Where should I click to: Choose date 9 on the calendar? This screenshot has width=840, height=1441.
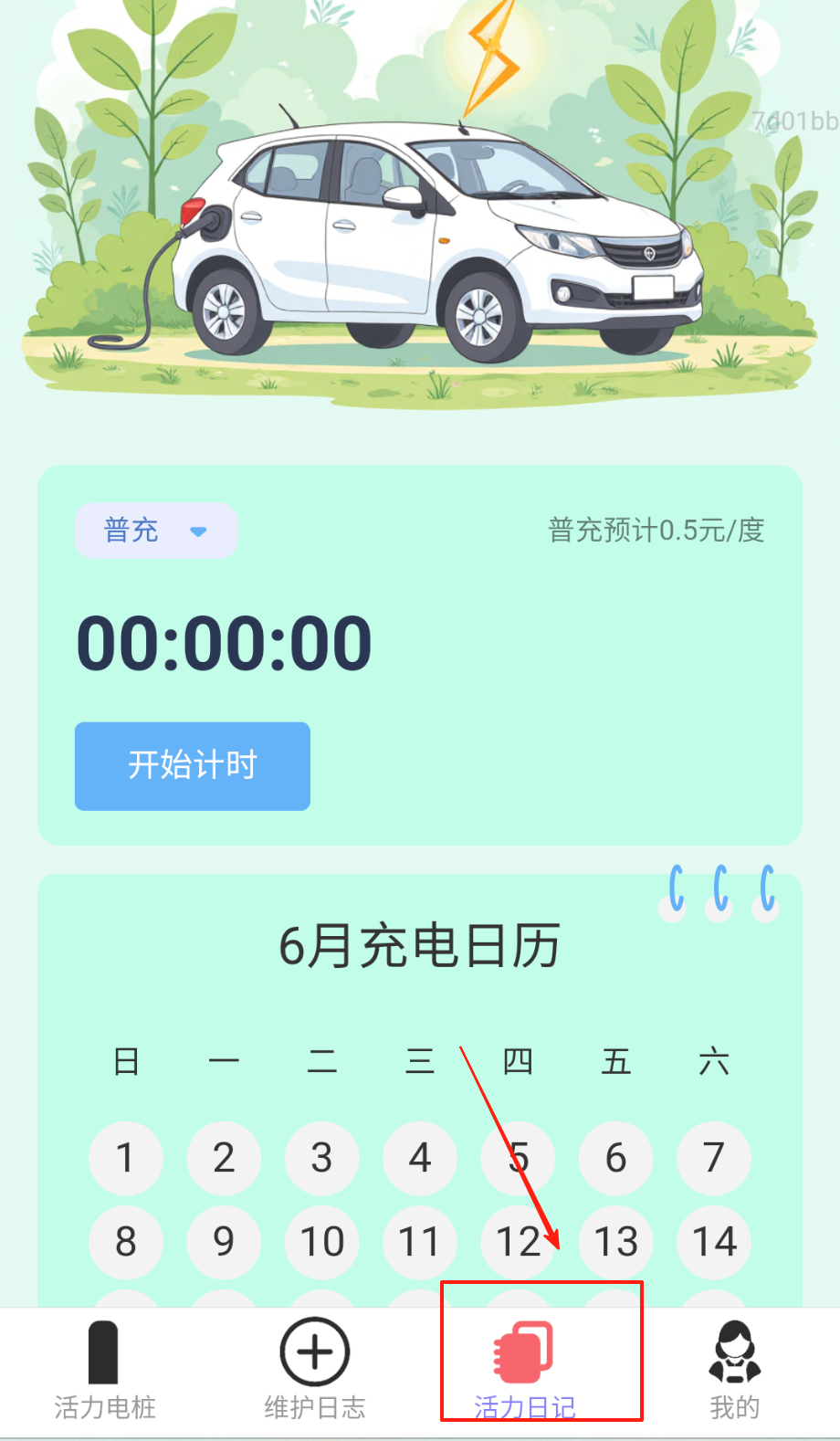point(224,1242)
